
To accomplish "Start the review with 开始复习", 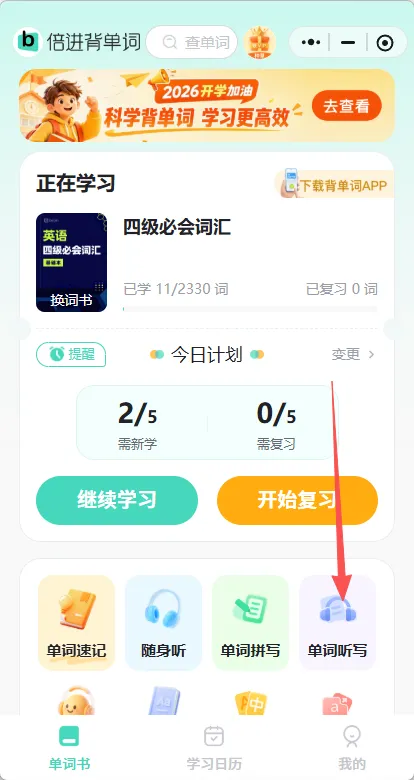I will coord(297,500).
